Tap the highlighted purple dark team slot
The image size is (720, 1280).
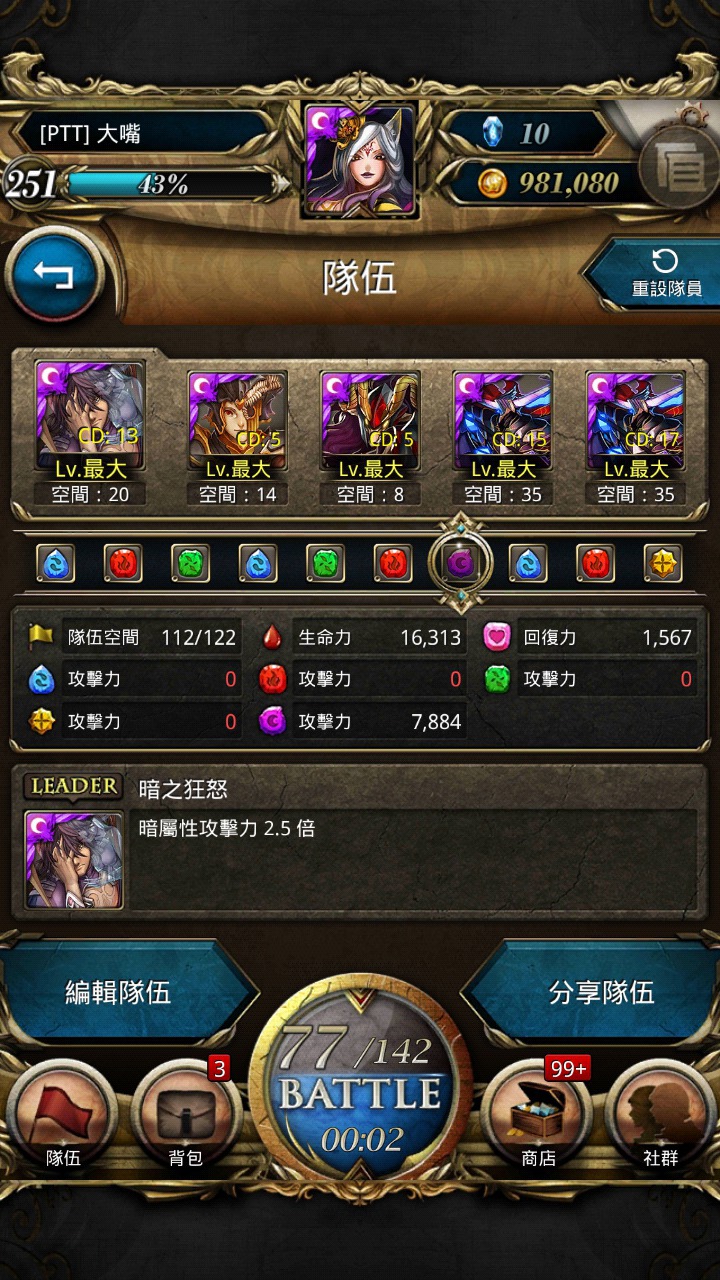(460, 564)
